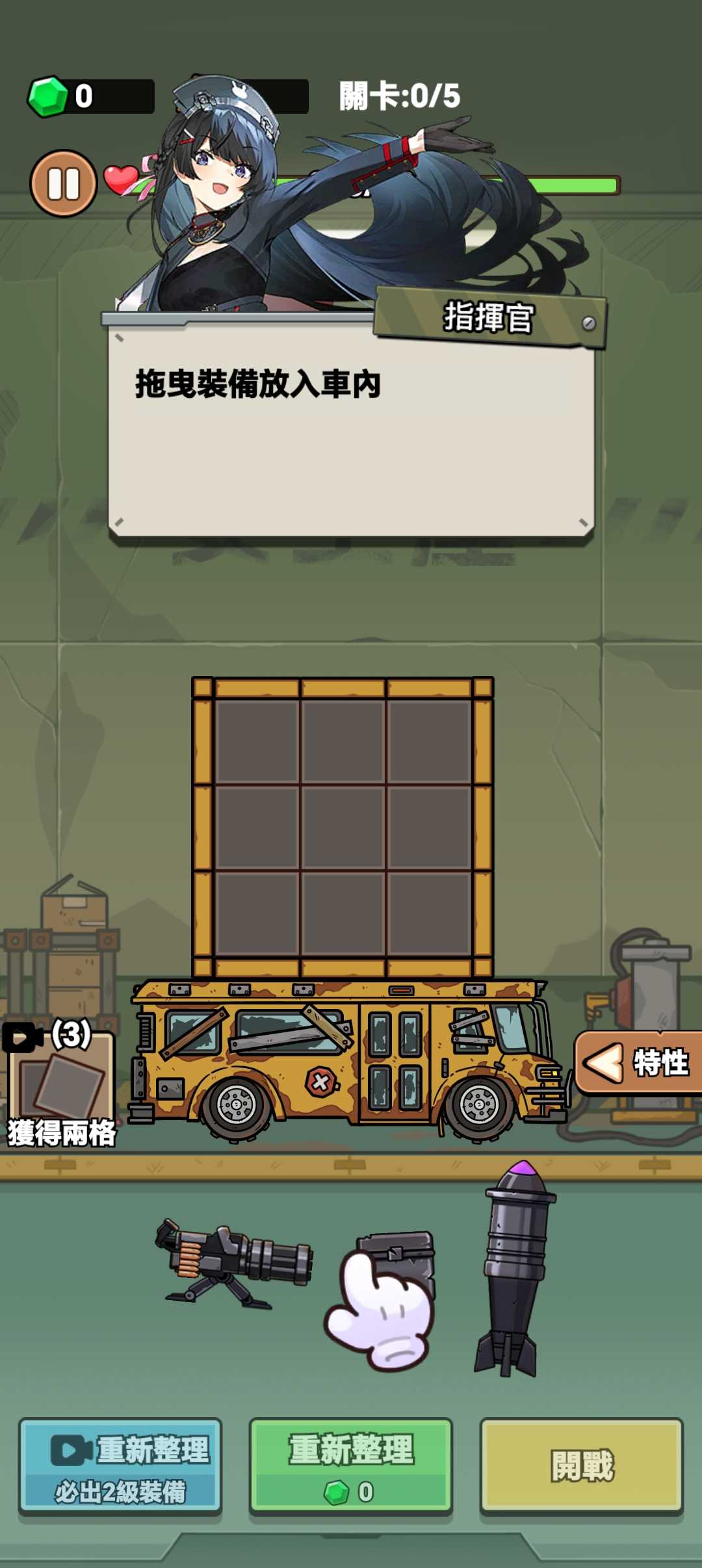Pause the game

[63, 183]
